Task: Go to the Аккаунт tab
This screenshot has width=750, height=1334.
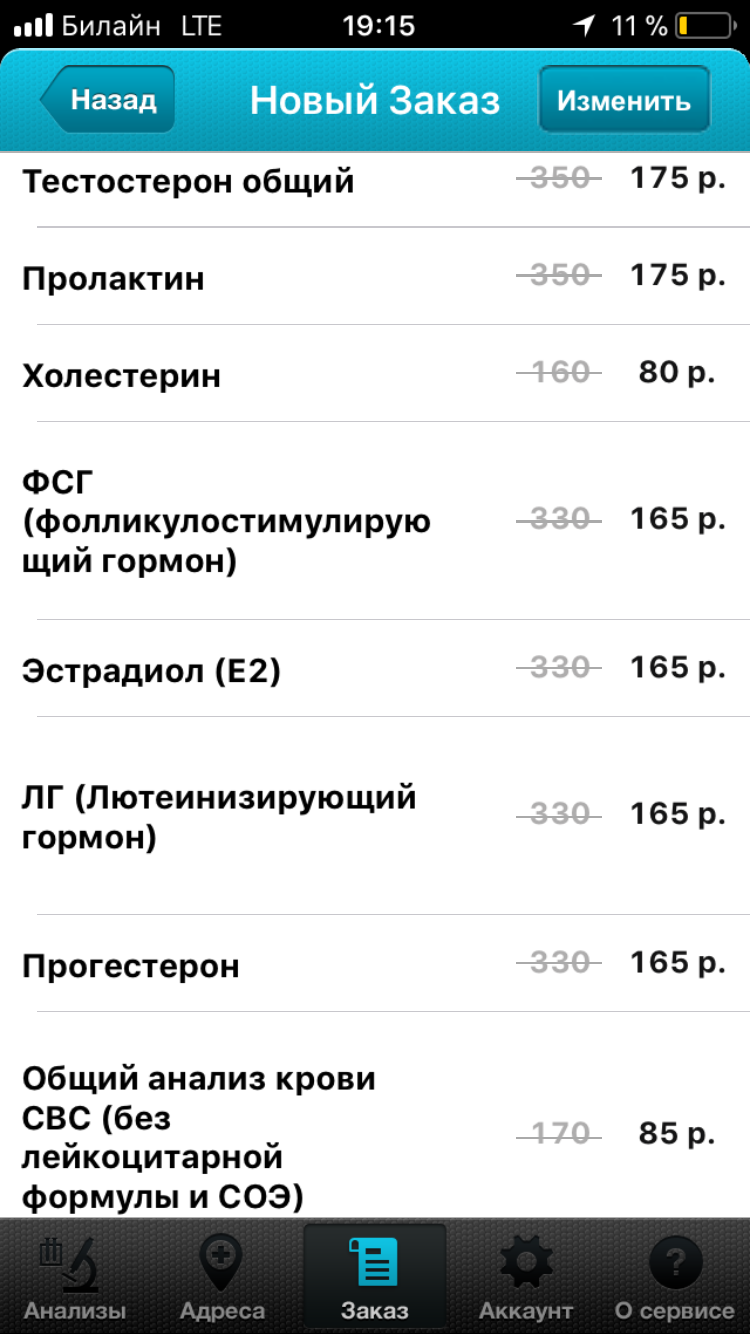Action: tap(526, 1277)
